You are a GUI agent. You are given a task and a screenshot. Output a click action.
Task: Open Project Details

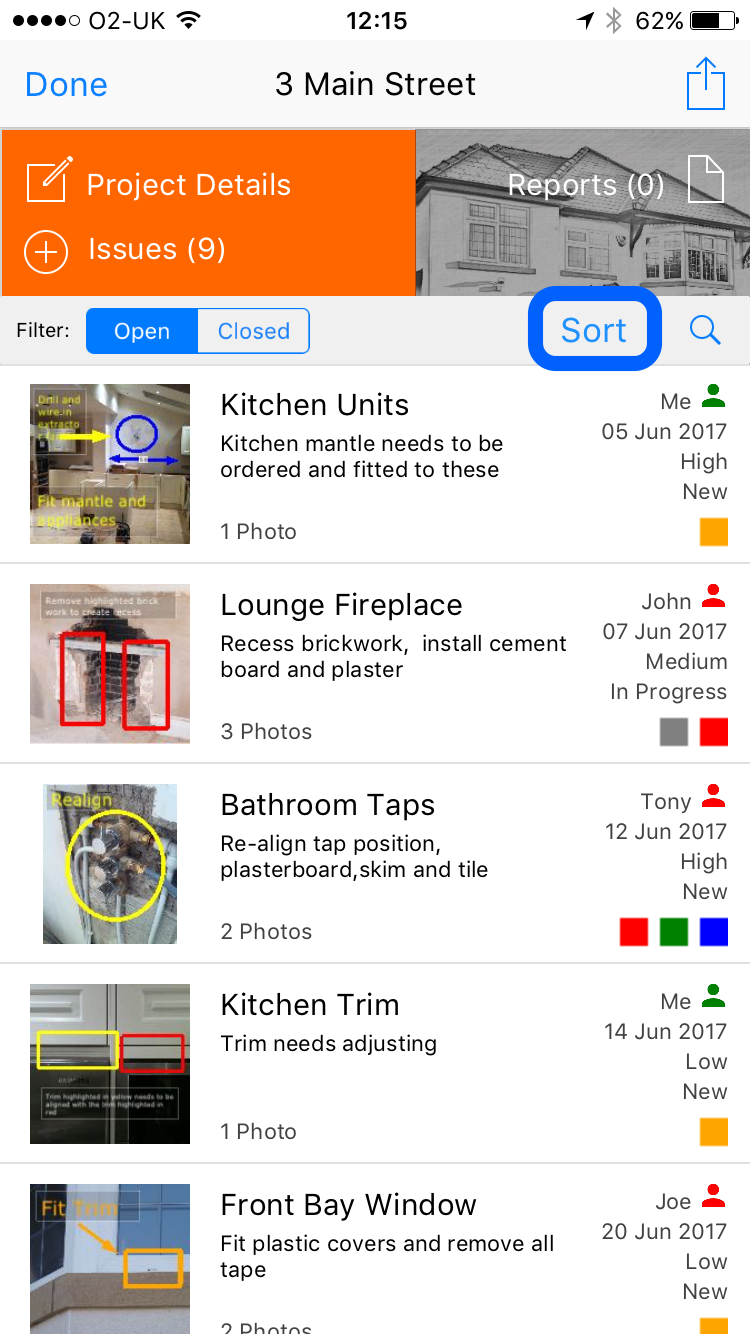click(159, 184)
